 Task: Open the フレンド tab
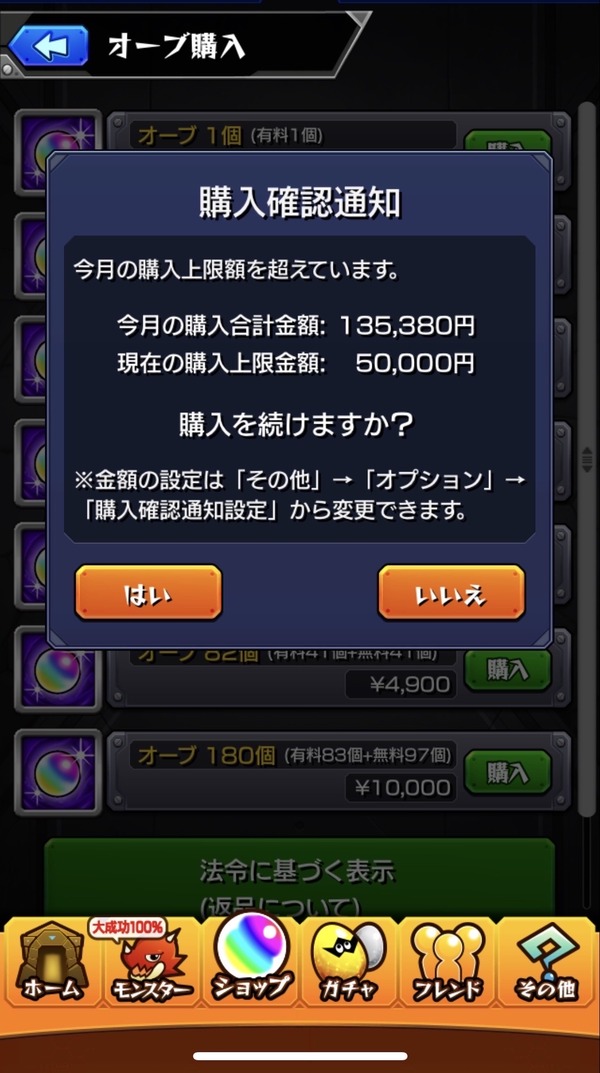click(449, 962)
